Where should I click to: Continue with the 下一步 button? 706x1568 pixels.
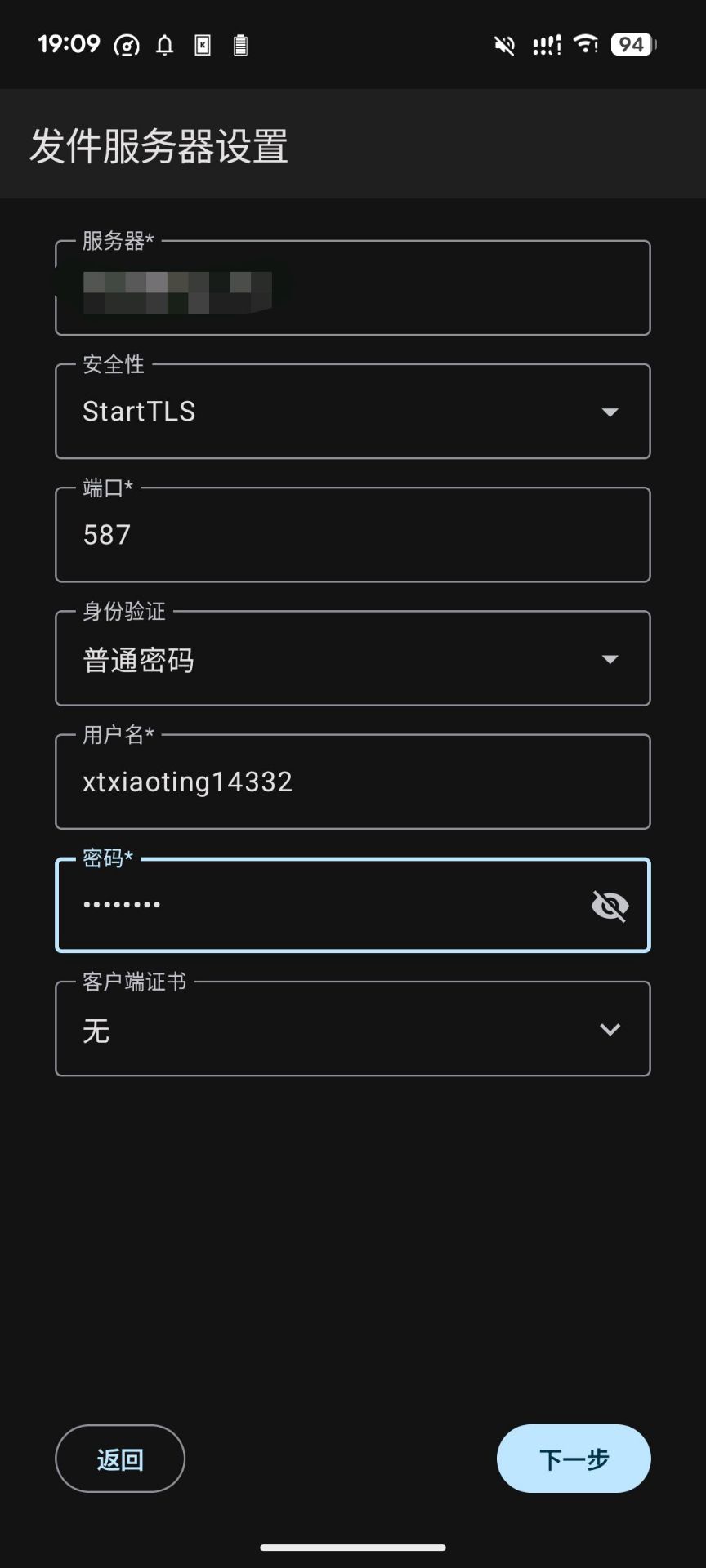574,1459
